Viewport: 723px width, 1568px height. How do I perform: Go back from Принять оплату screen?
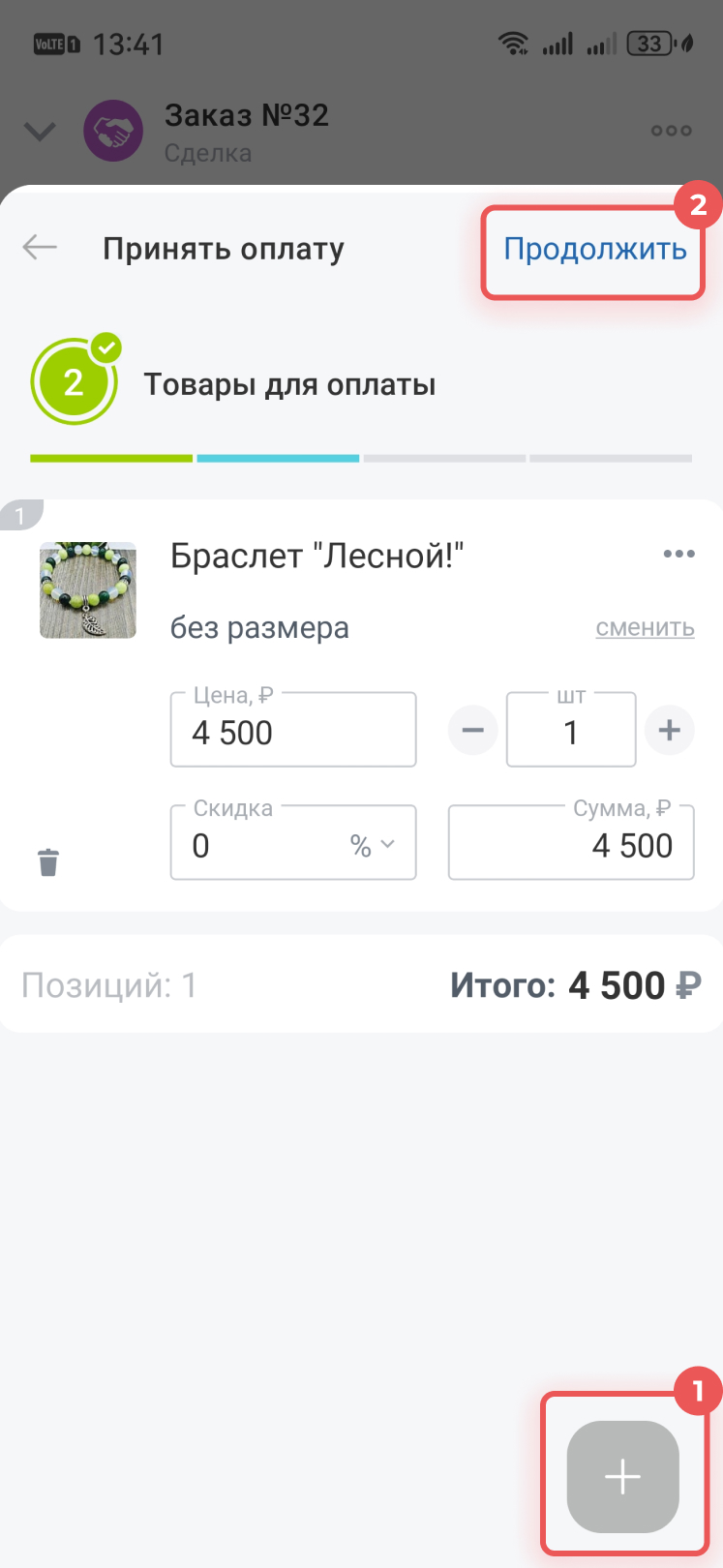40,248
